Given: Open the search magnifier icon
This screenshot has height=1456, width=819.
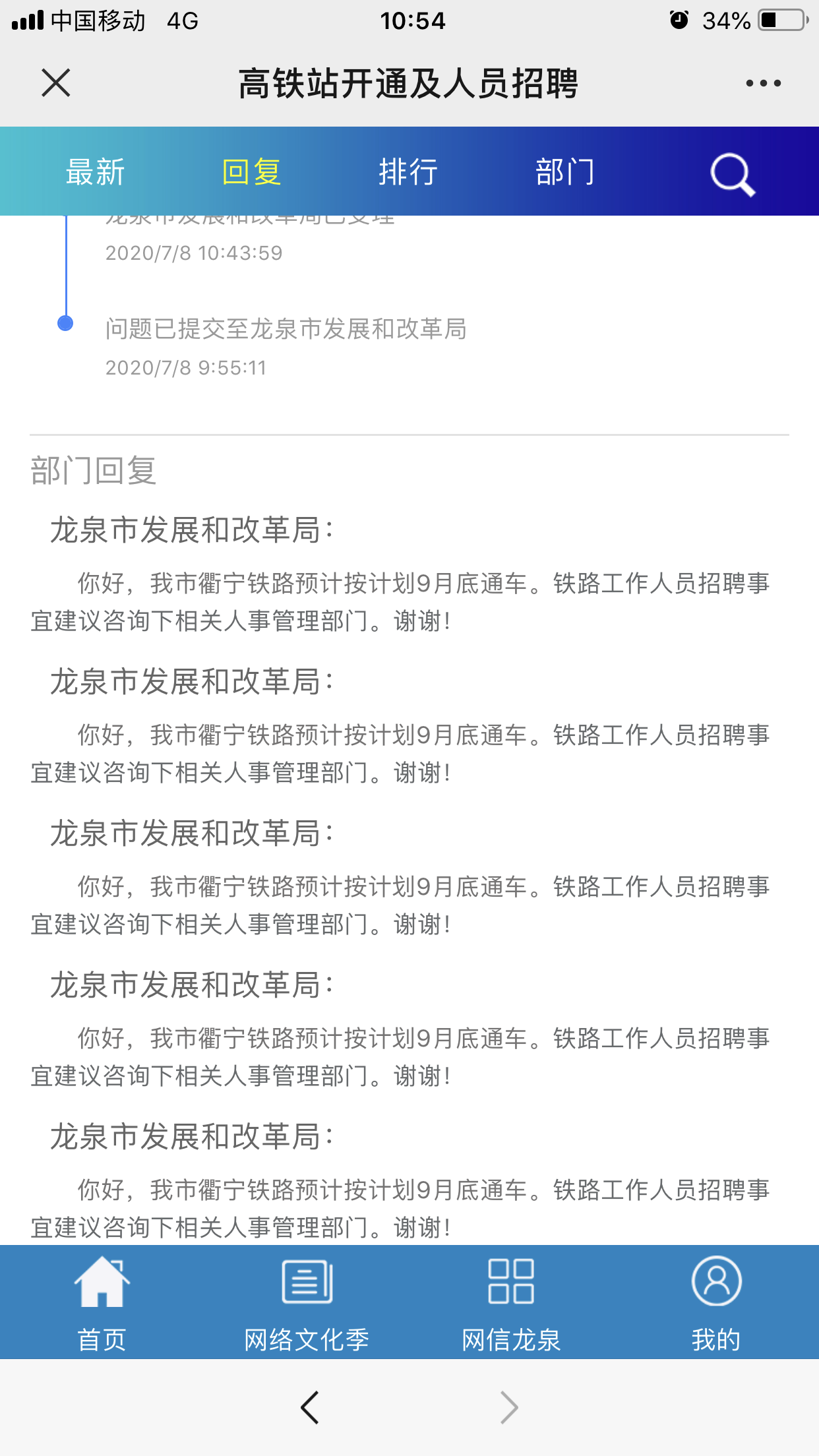Looking at the screenshot, I should click(x=732, y=175).
